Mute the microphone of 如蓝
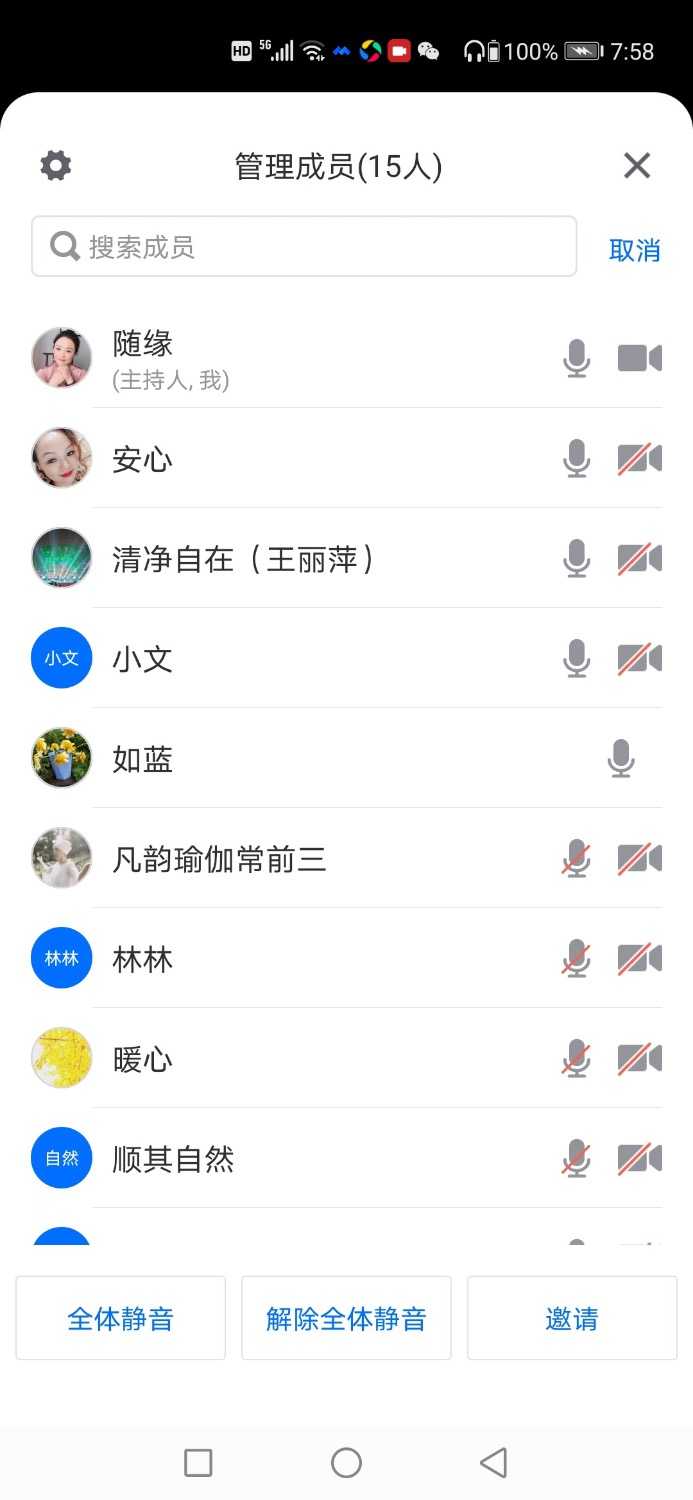The image size is (693, 1500). point(621,758)
